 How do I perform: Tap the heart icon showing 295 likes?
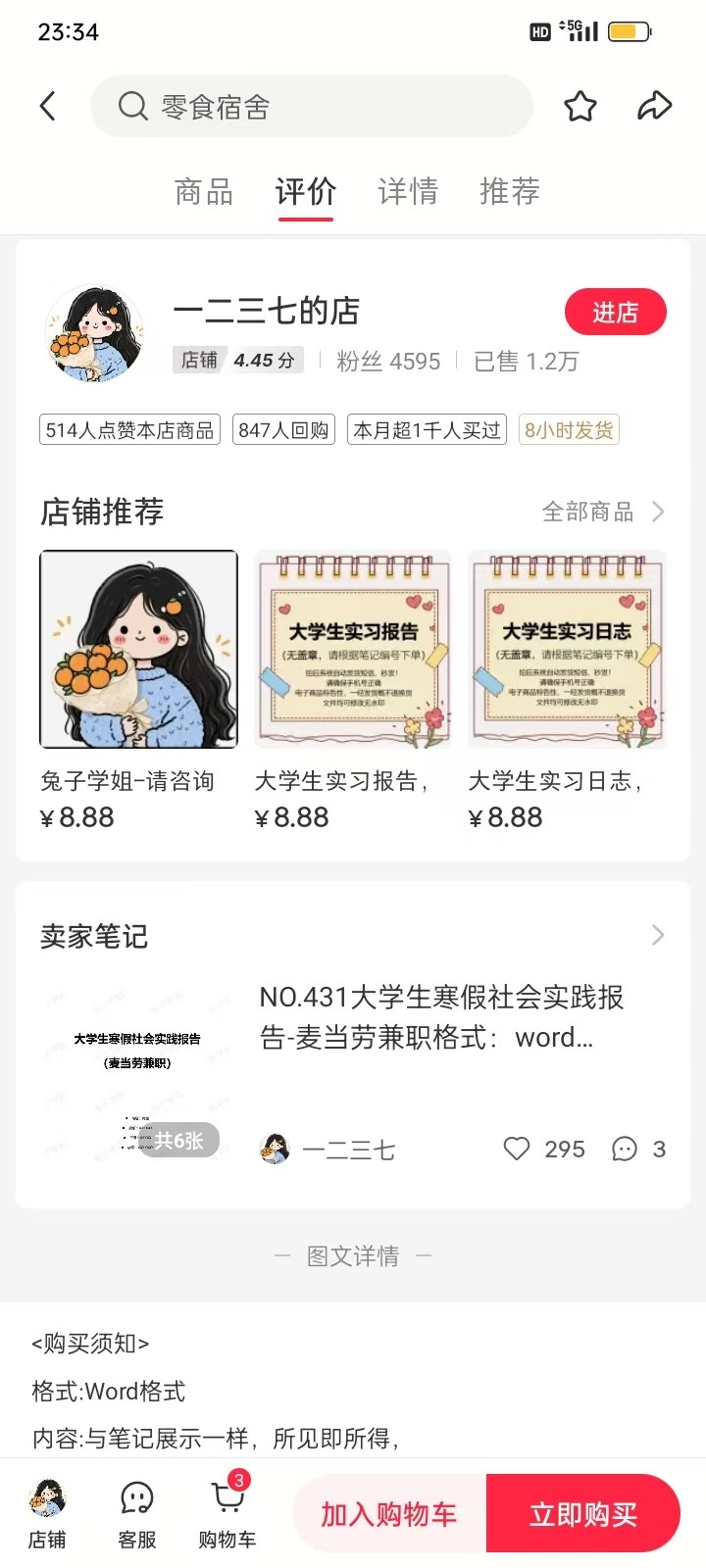(517, 1149)
